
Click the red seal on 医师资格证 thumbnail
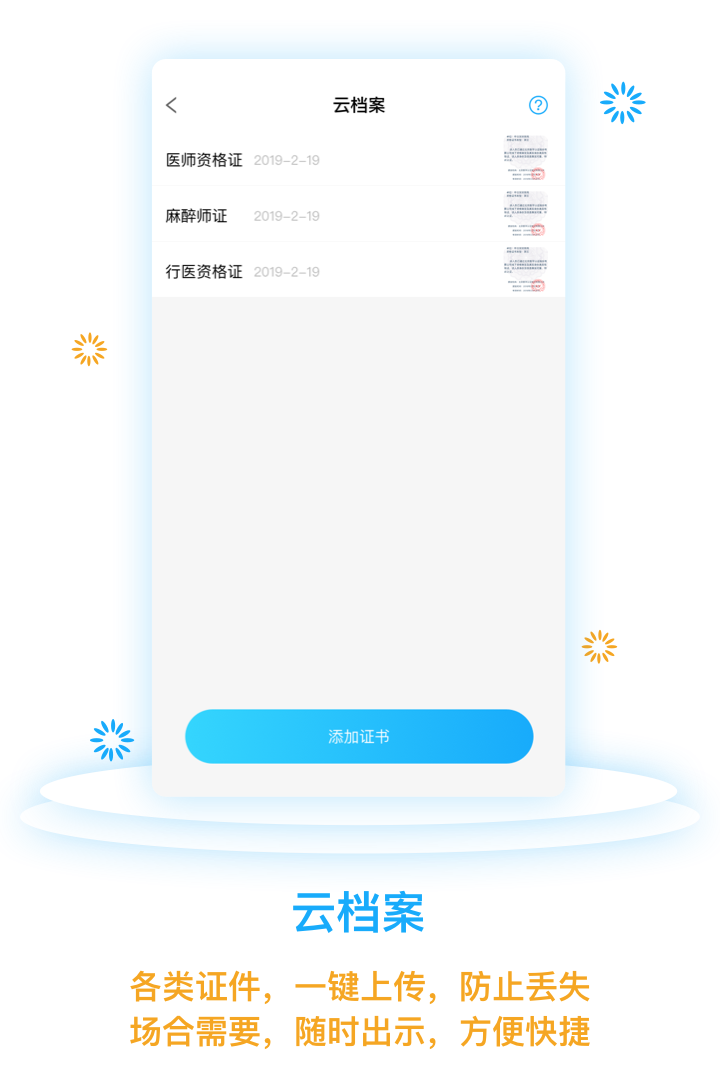(x=539, y=174)
